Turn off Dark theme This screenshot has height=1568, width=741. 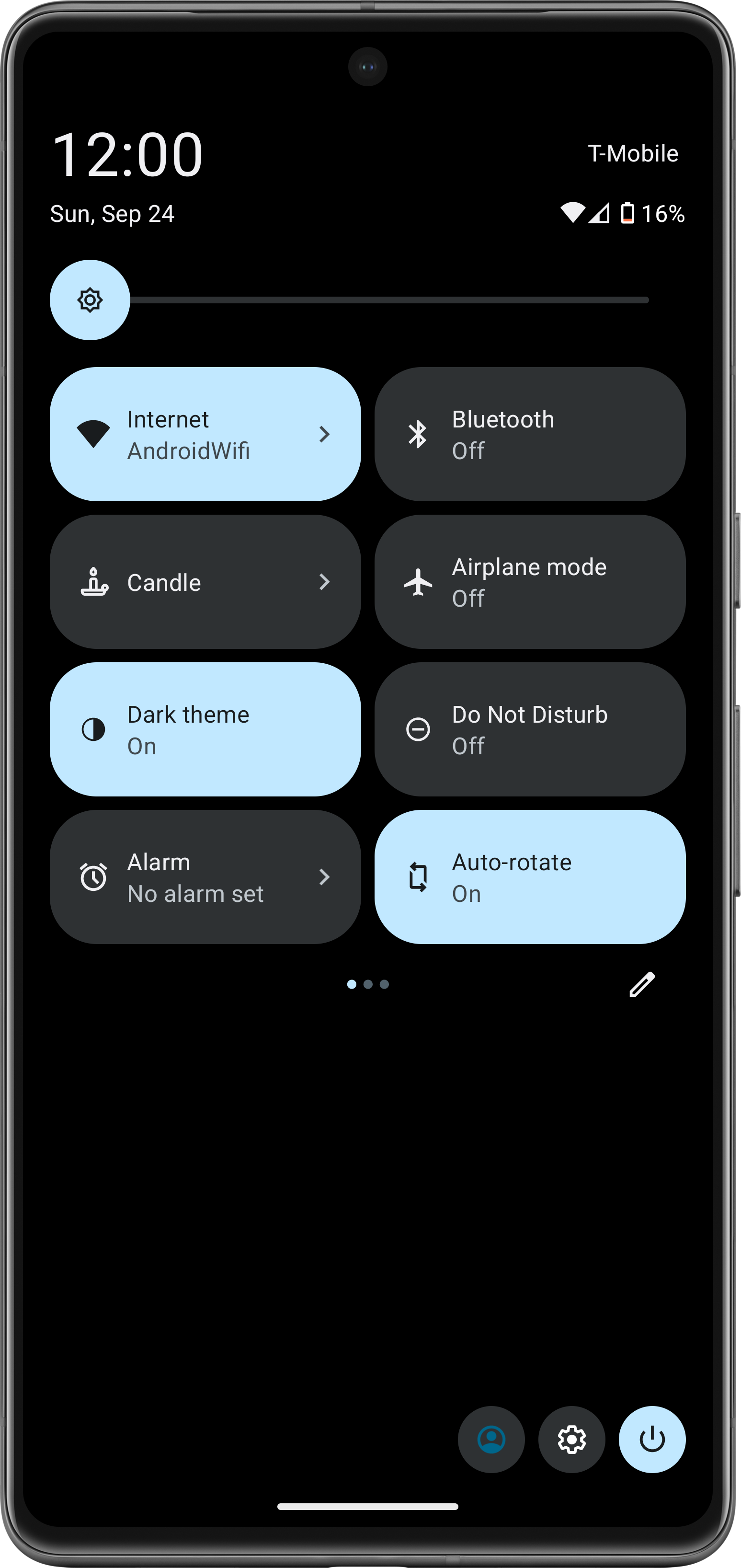click(205, 729)
